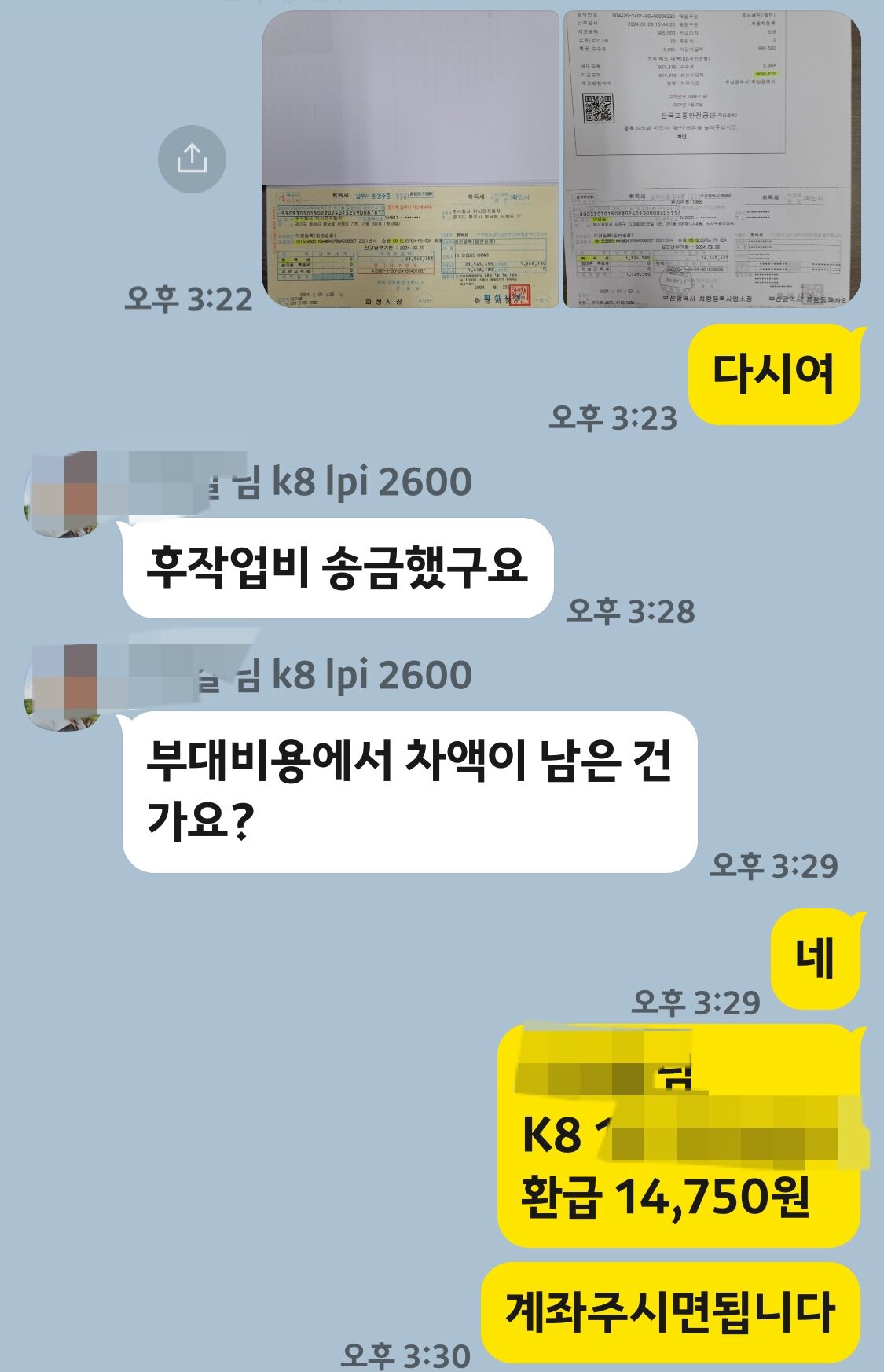Open the right tax receipt photo
This screenshot has width=884, height=1372.
[x=712, y=160]
